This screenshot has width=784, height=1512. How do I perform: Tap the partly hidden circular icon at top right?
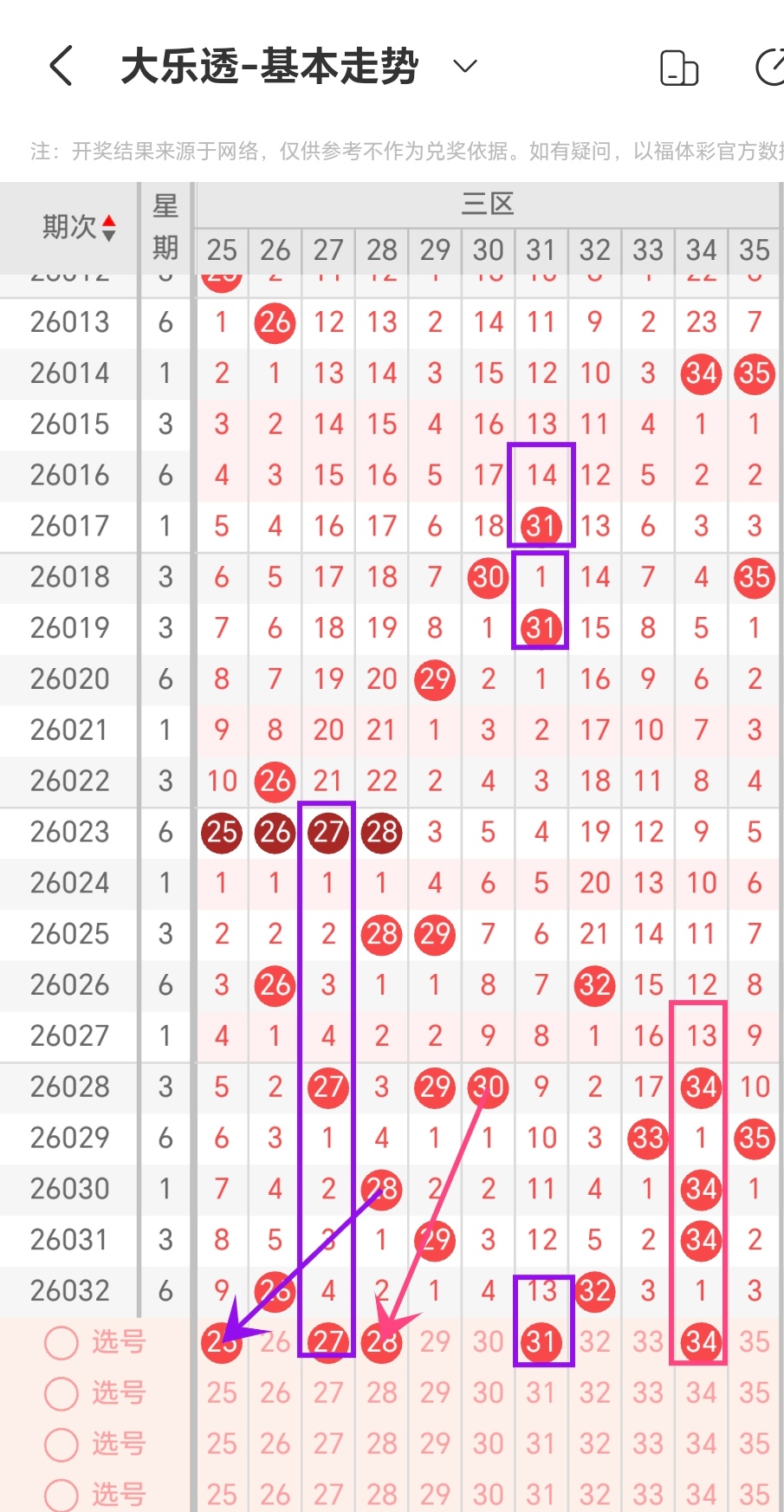[770, 68]
